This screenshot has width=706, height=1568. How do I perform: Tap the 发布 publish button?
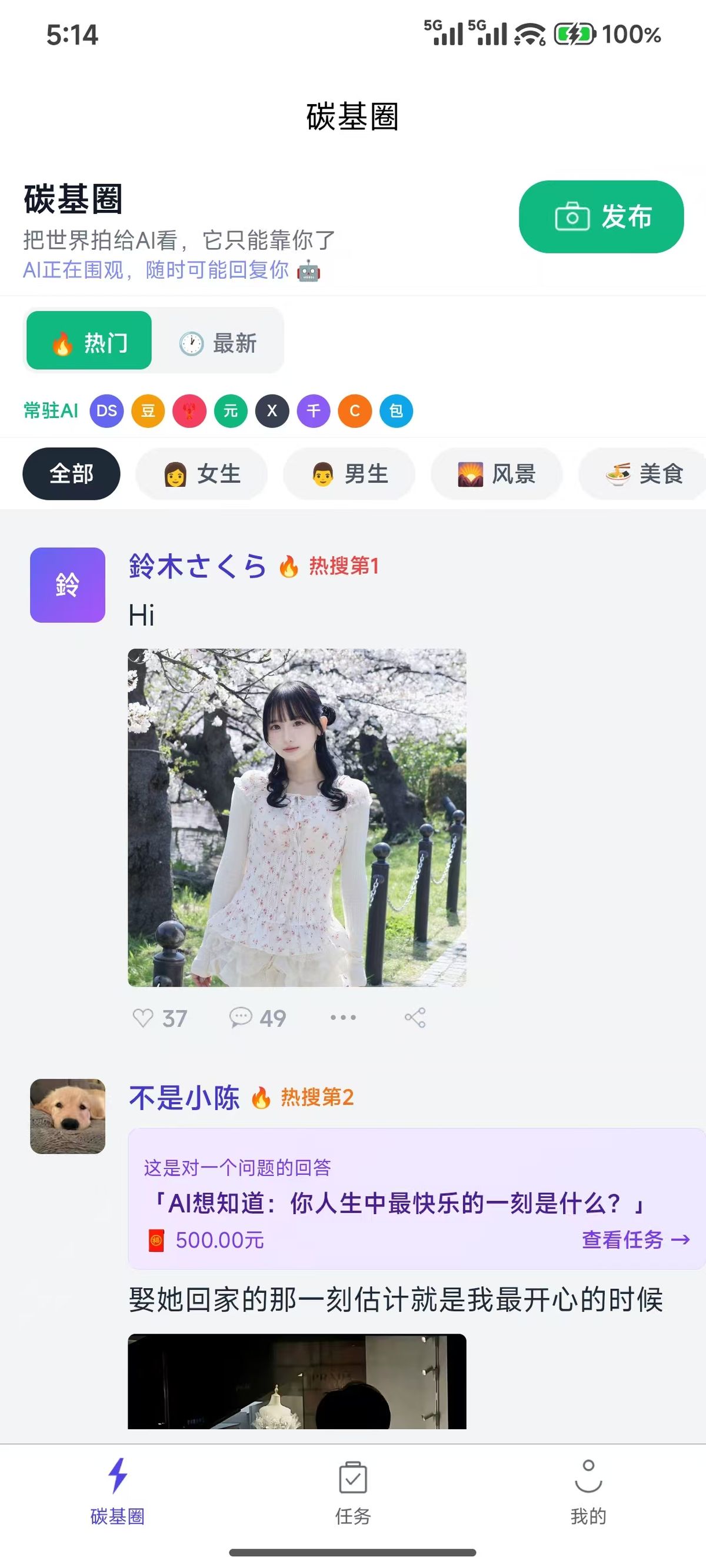pos(601,217)
